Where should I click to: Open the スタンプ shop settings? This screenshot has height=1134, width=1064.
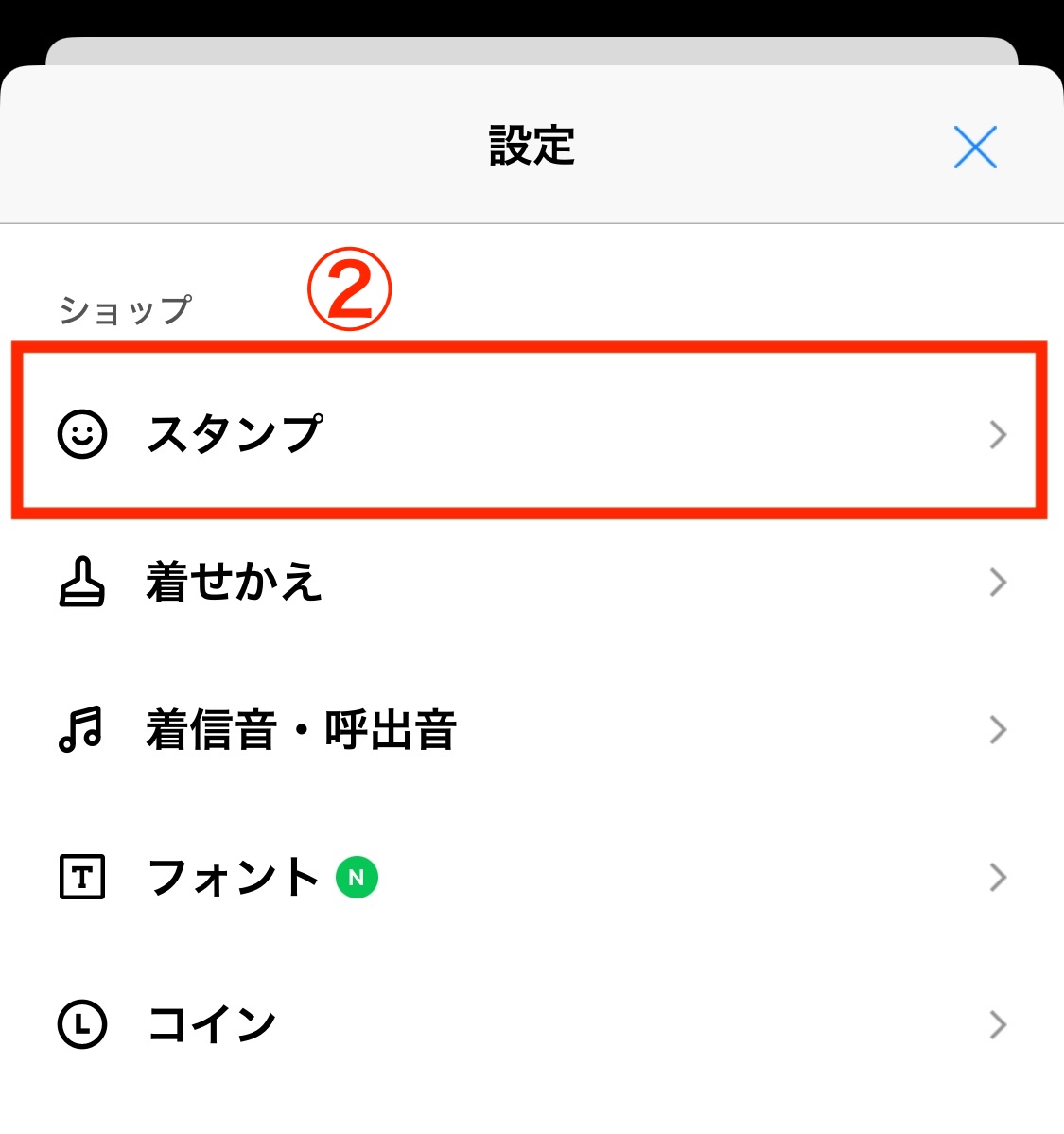point(530,434)
